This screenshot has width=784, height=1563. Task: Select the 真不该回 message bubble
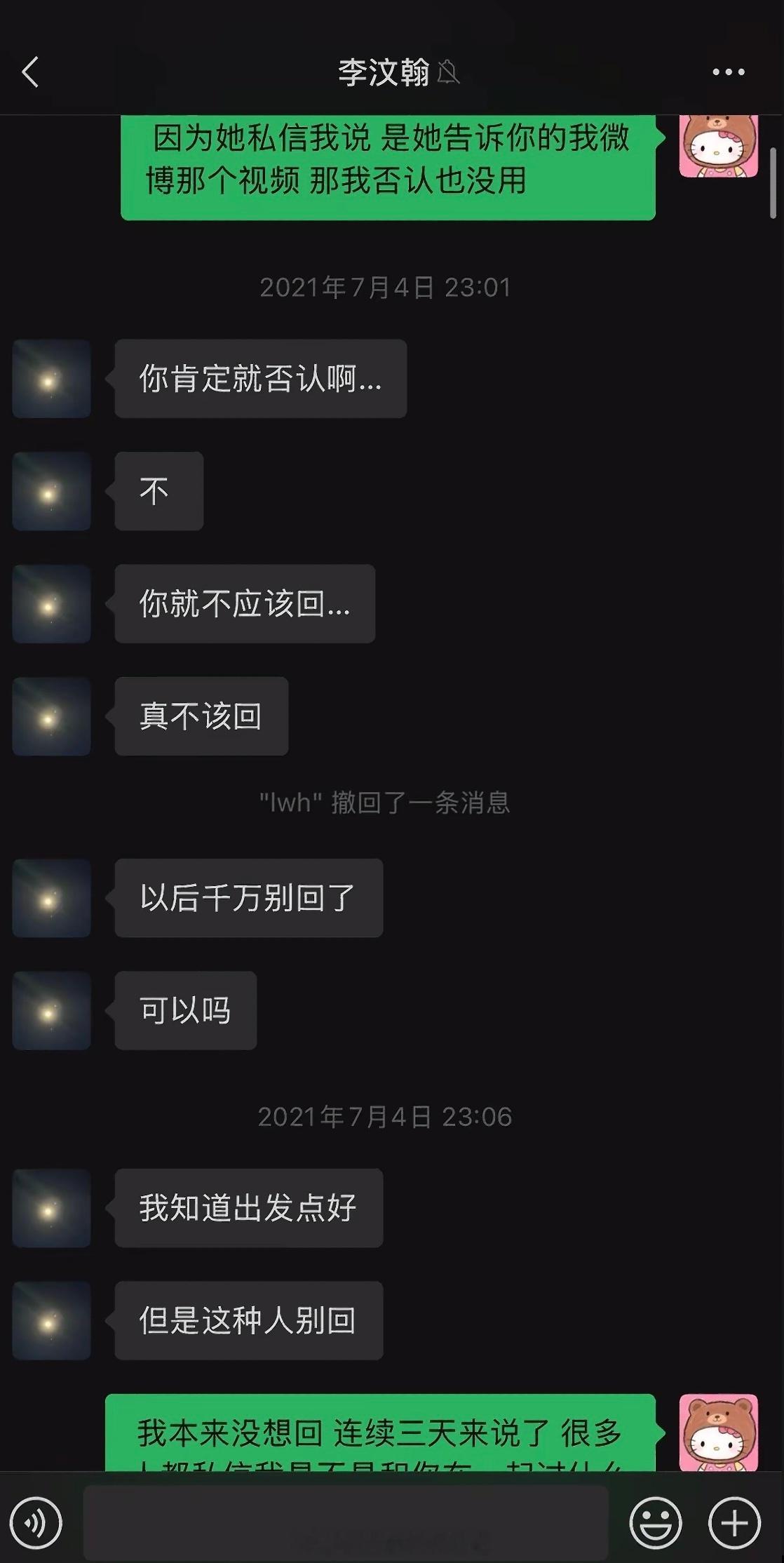pyautogui.click(x=200, y=716)
